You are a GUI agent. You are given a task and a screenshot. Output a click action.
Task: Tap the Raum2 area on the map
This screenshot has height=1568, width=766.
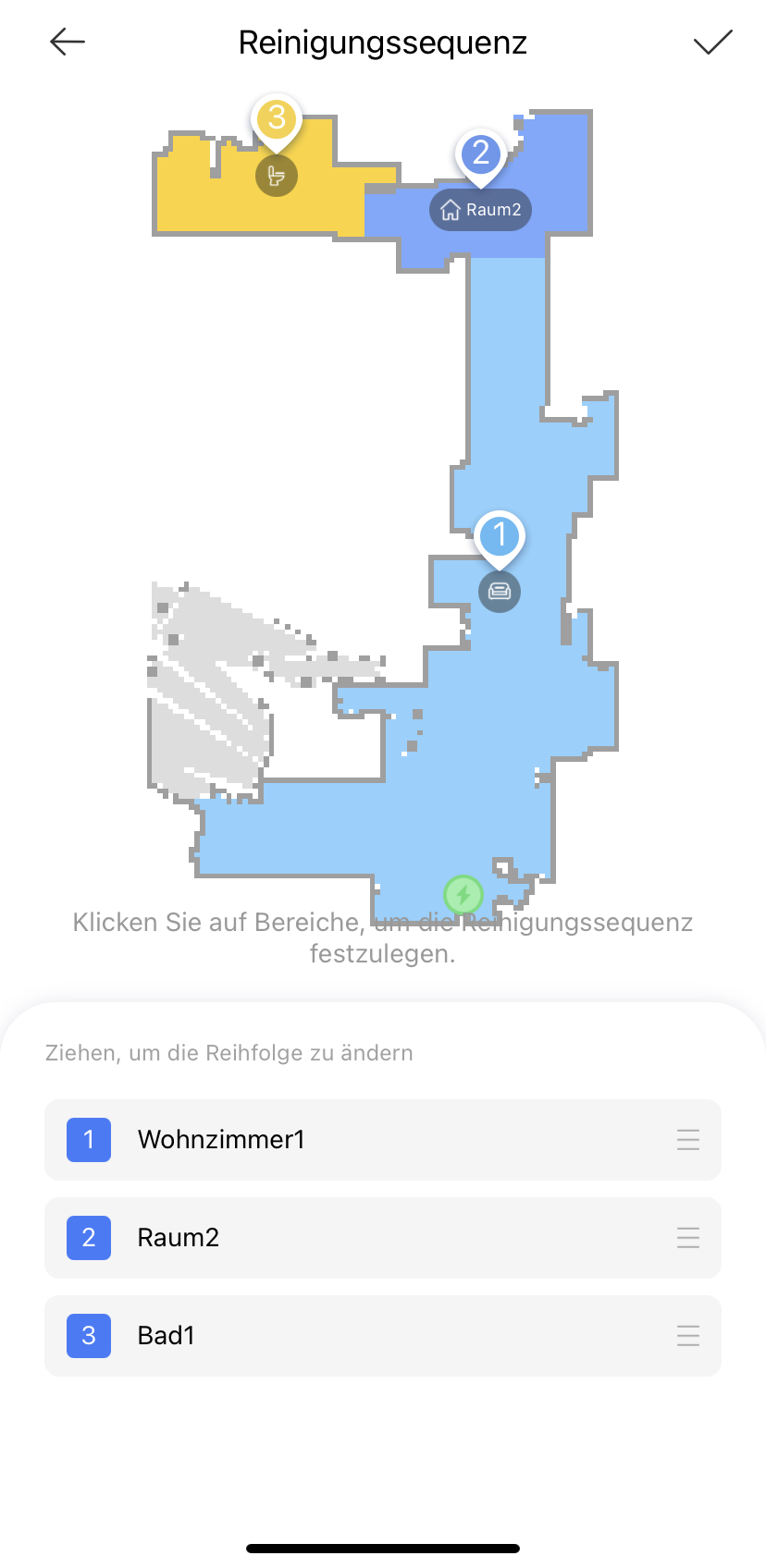tap(481, 210)
